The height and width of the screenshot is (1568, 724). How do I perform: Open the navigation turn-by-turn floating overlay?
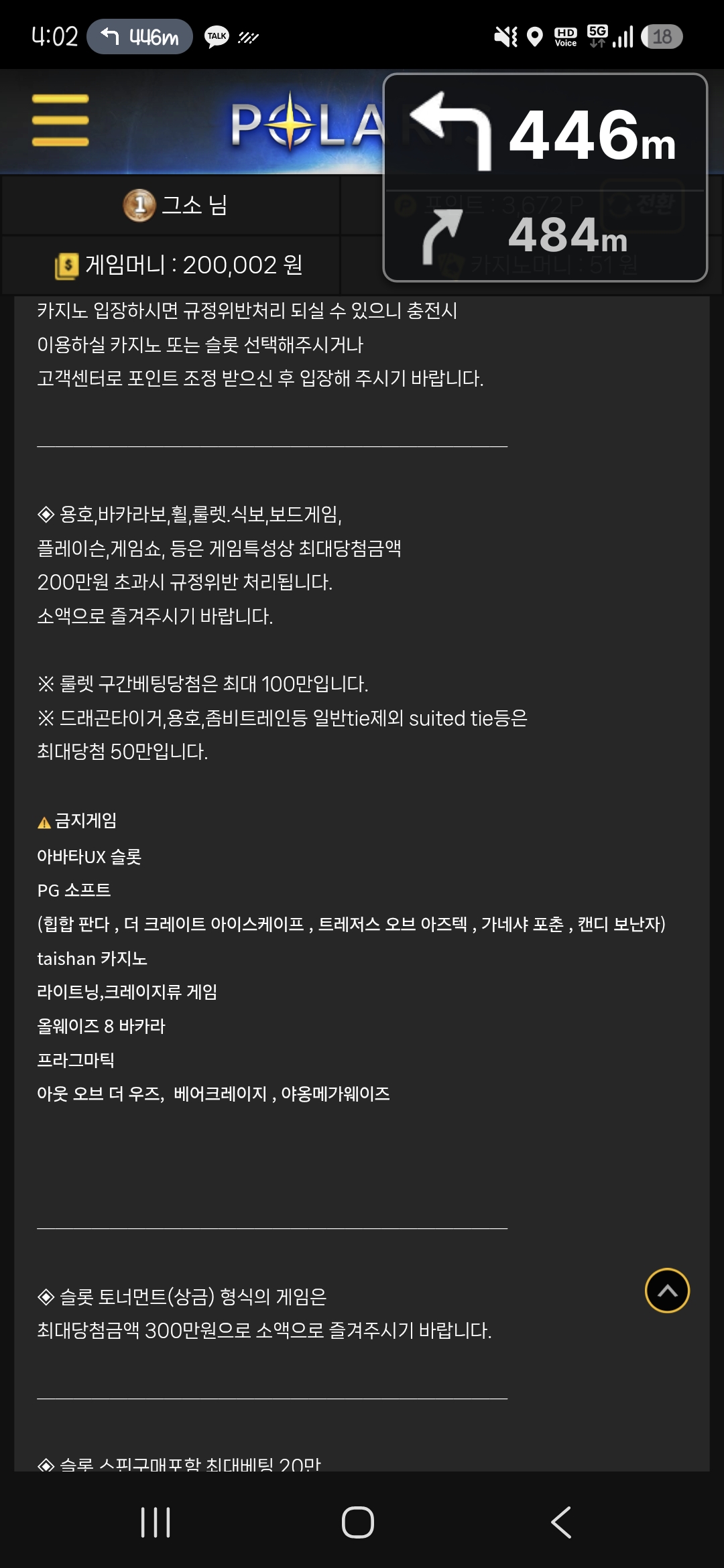[x=545, y=178]
